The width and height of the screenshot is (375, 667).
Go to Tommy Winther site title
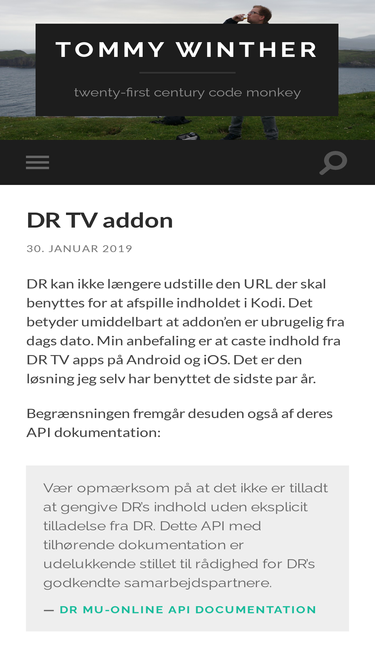187,49
